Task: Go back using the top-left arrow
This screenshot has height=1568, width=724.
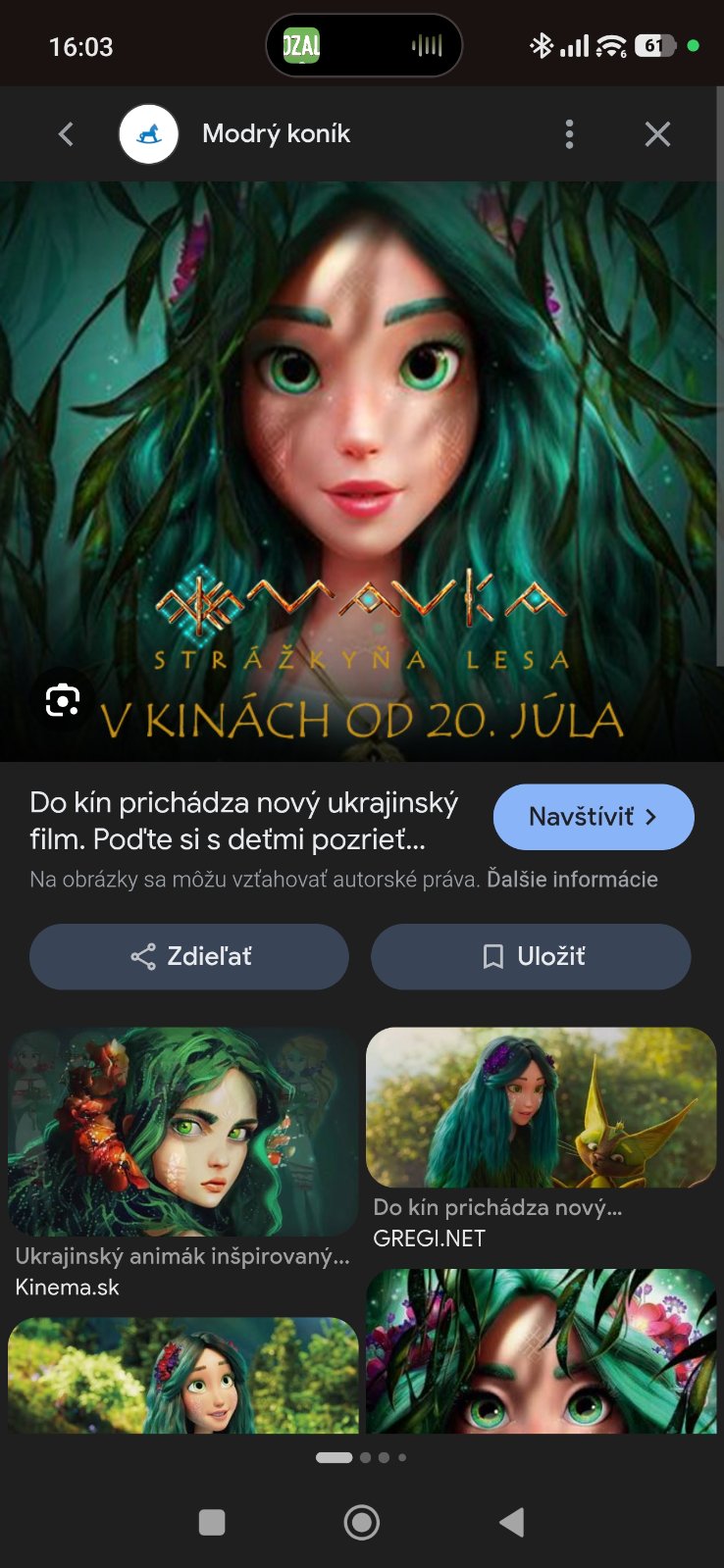Action: tap(66, 134)
